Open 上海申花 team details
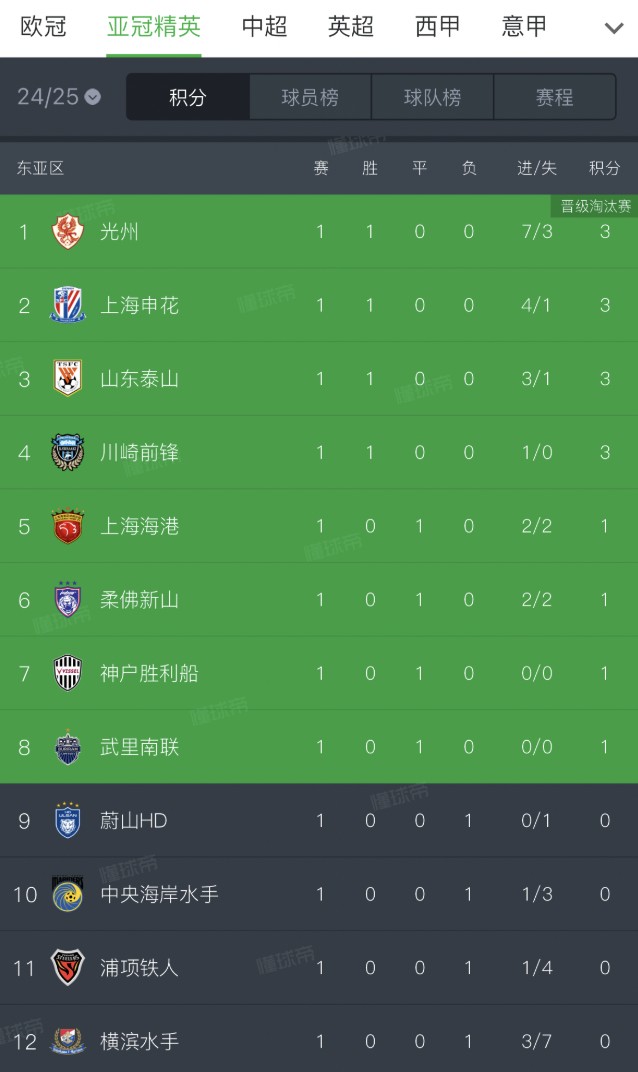Image resolution: width=638 pixels, height=1072 pixels. [139, 305]
